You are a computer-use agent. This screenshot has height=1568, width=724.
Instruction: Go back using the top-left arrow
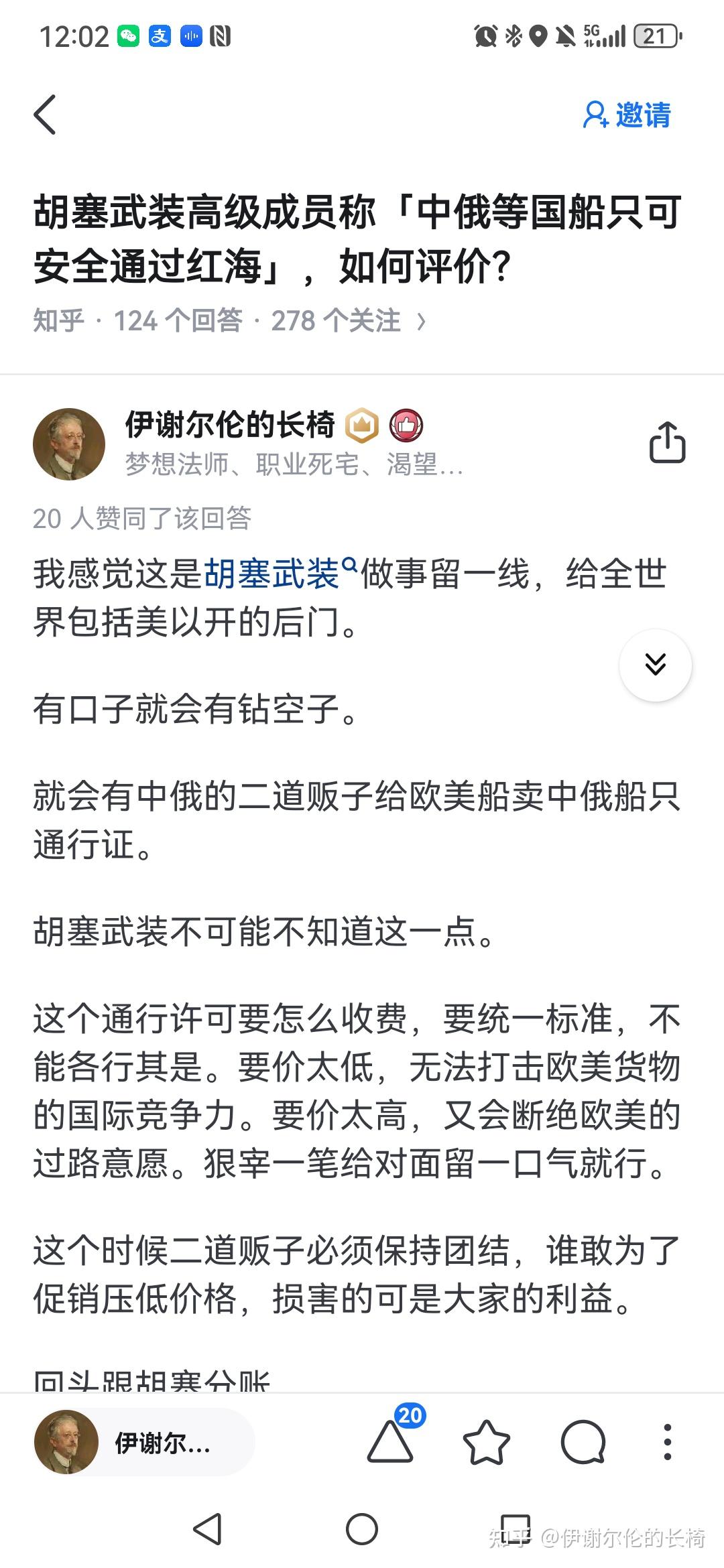45,115
